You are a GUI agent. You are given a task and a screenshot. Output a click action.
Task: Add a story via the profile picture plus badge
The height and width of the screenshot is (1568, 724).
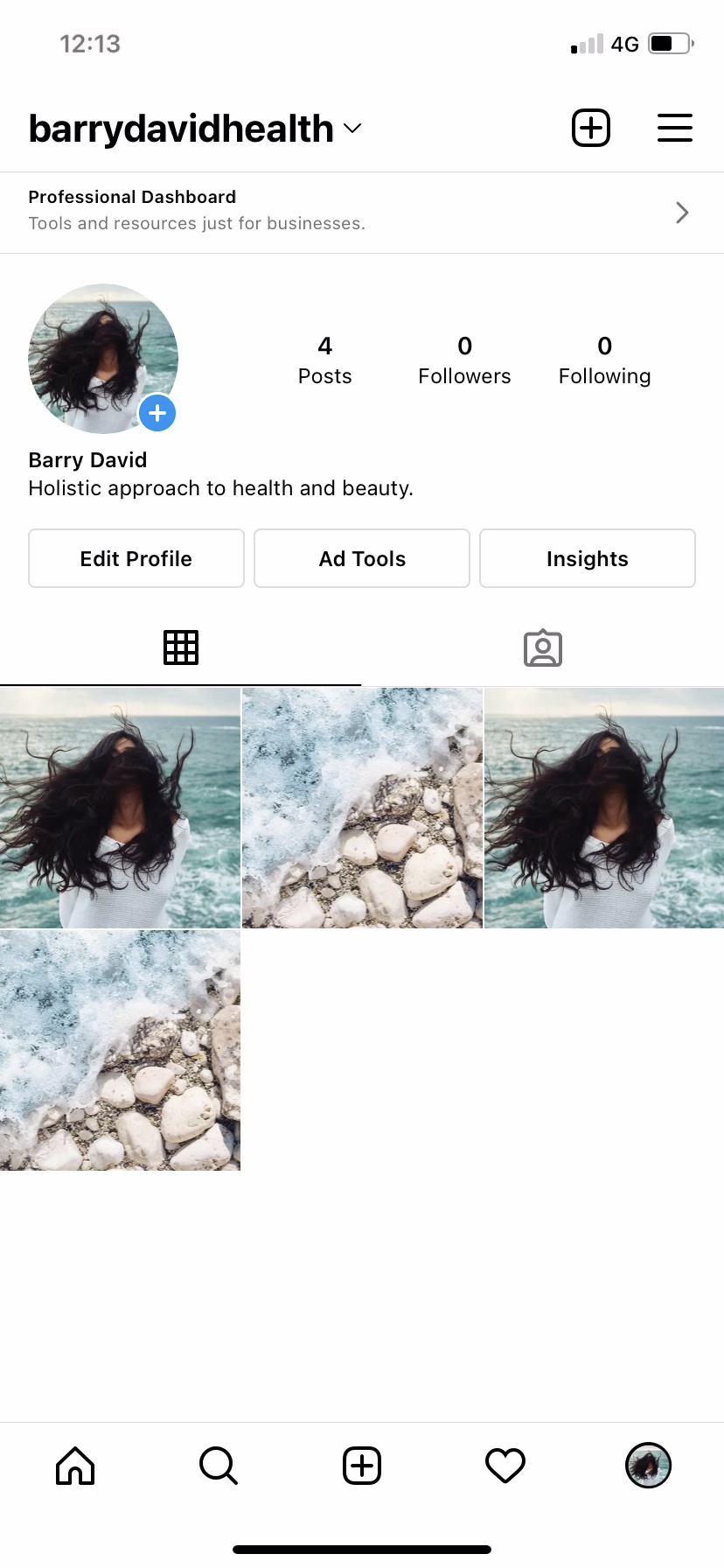[x=158, y=413]
